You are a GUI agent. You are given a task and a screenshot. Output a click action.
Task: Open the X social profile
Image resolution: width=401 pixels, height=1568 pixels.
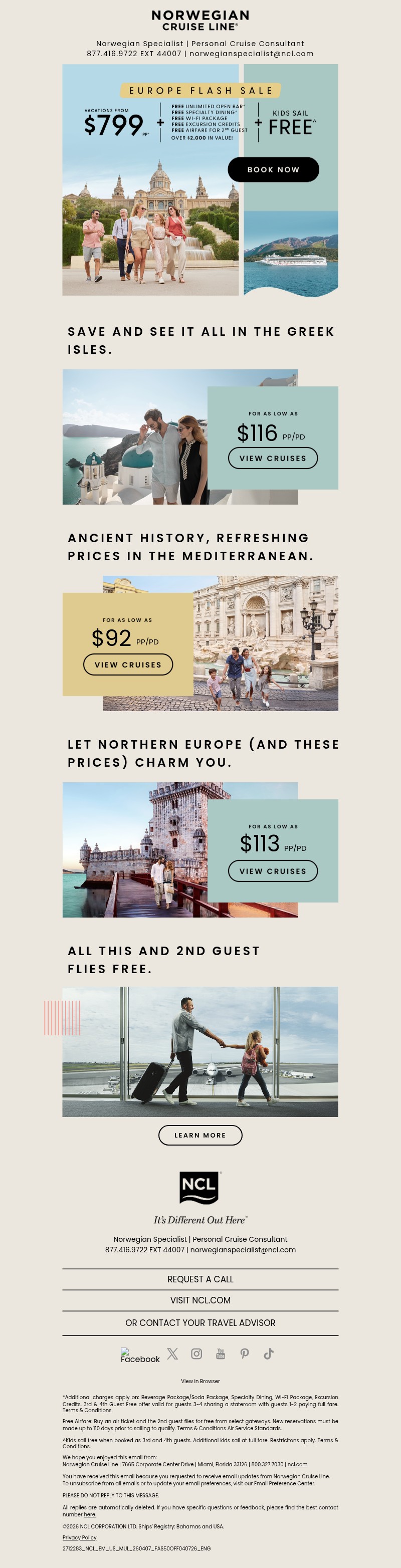pyautogui.click(x=173, y=1354)
